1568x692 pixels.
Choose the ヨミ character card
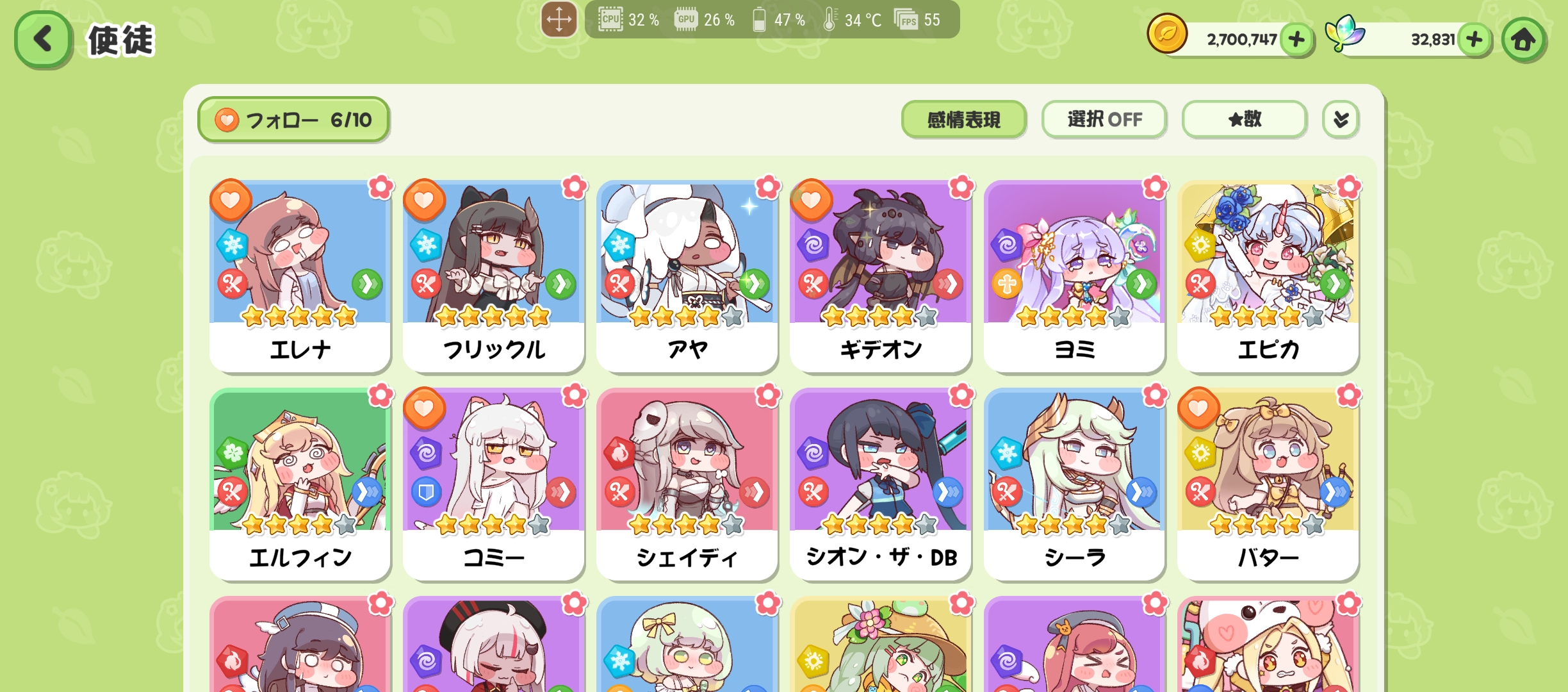pyautogui.click(x=1074, y=276)
